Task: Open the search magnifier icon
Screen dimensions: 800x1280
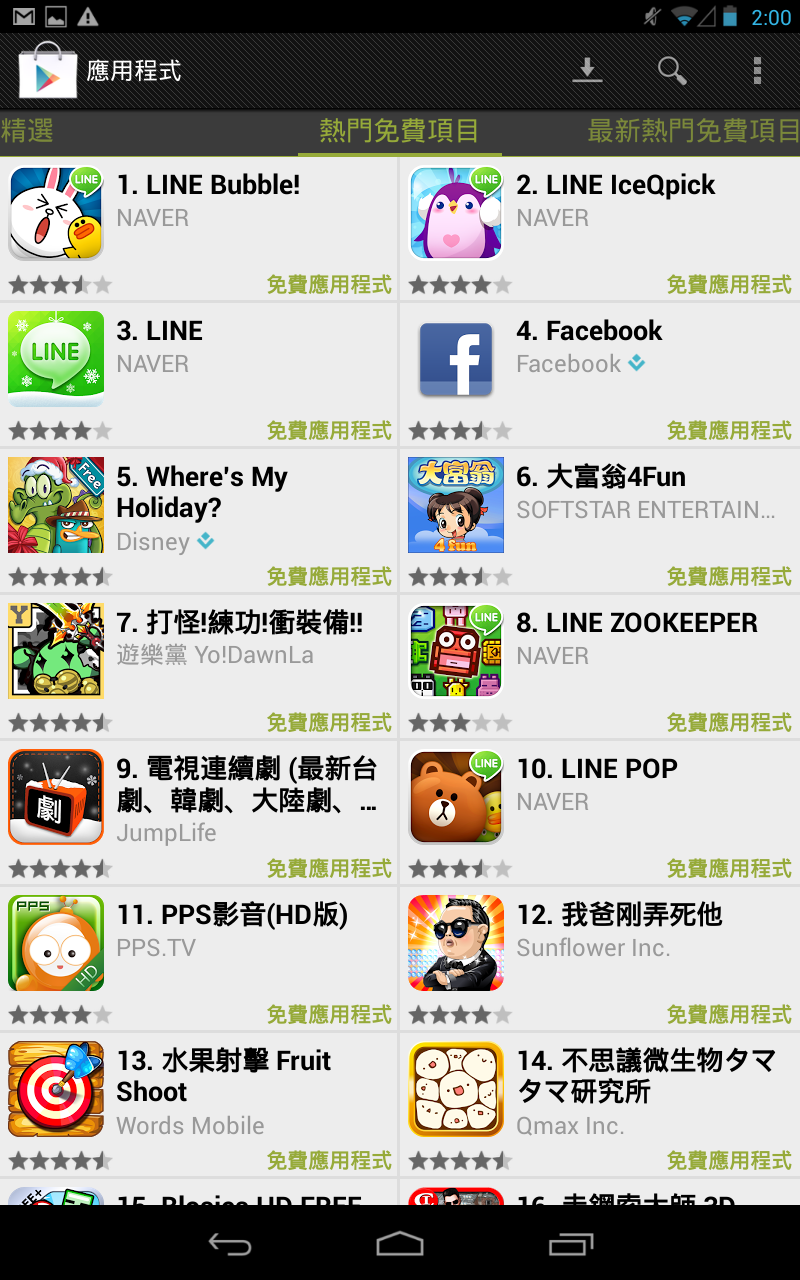Action: (672, 70)
